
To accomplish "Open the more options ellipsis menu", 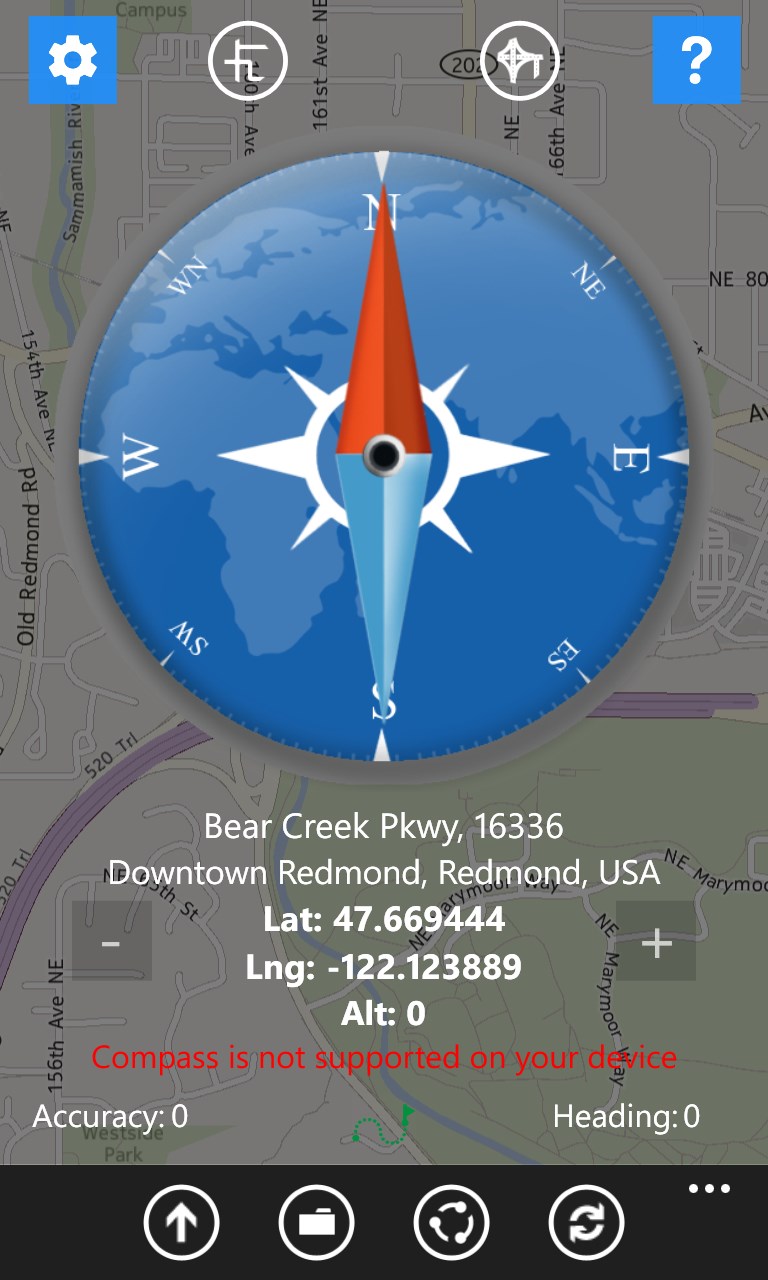I will (710, 1188).
